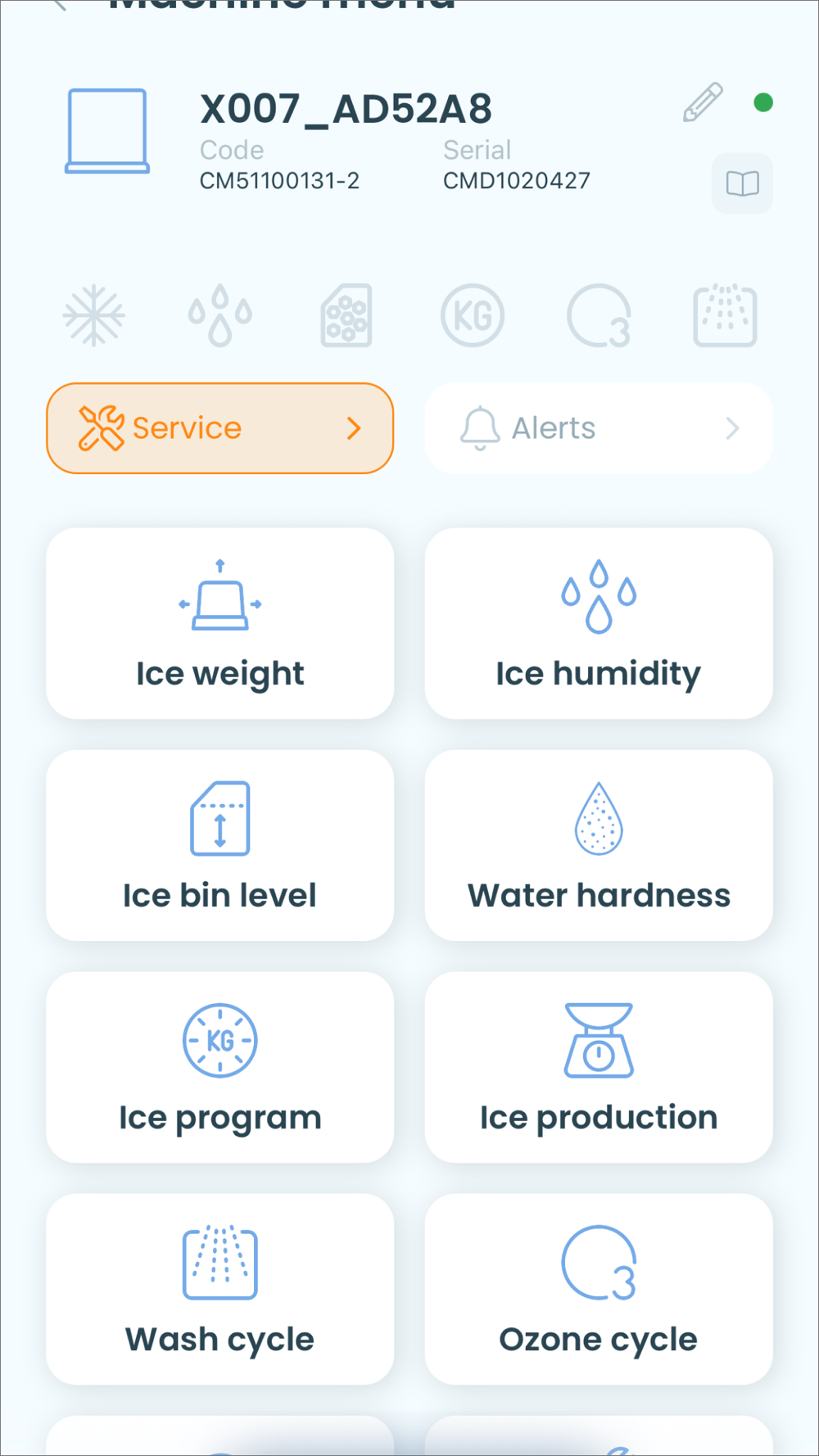Open the manual book icon
The height and width of the screenshot is (1456, 819).
pos(742,183)
